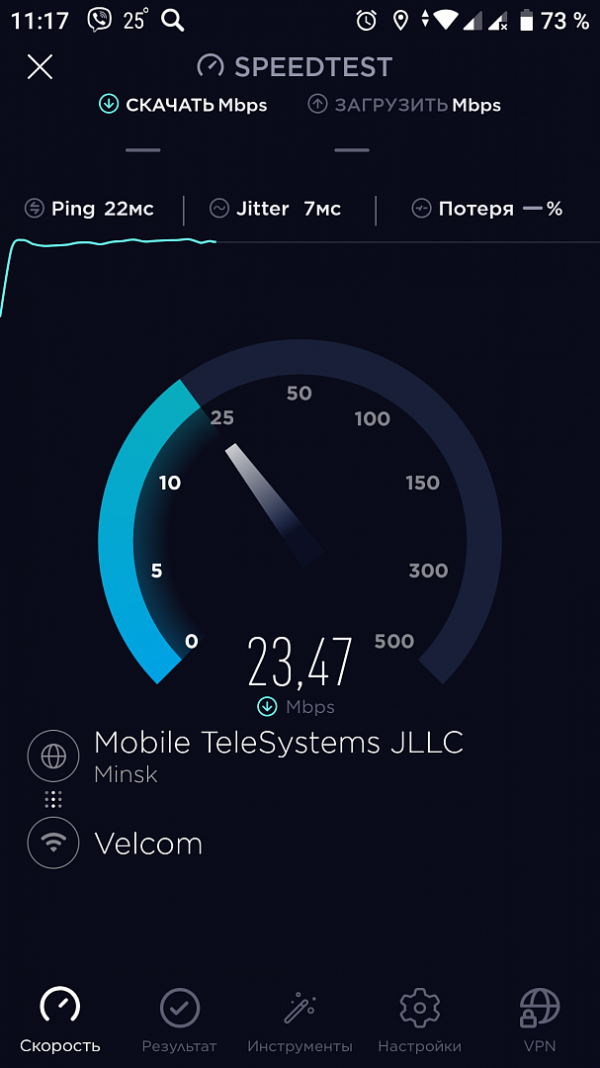Open the Скорость tab

coord(60,1020)
